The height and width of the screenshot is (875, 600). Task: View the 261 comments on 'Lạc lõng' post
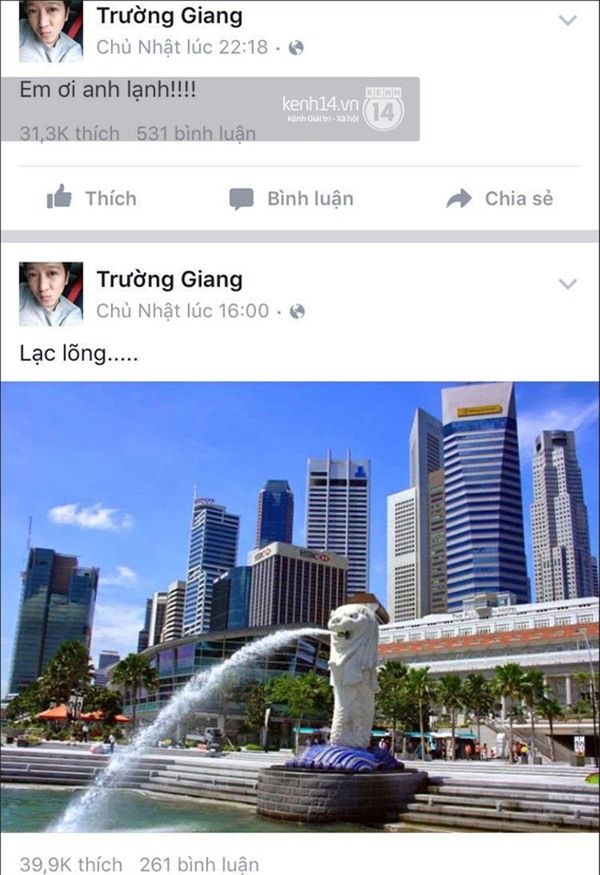199,864
